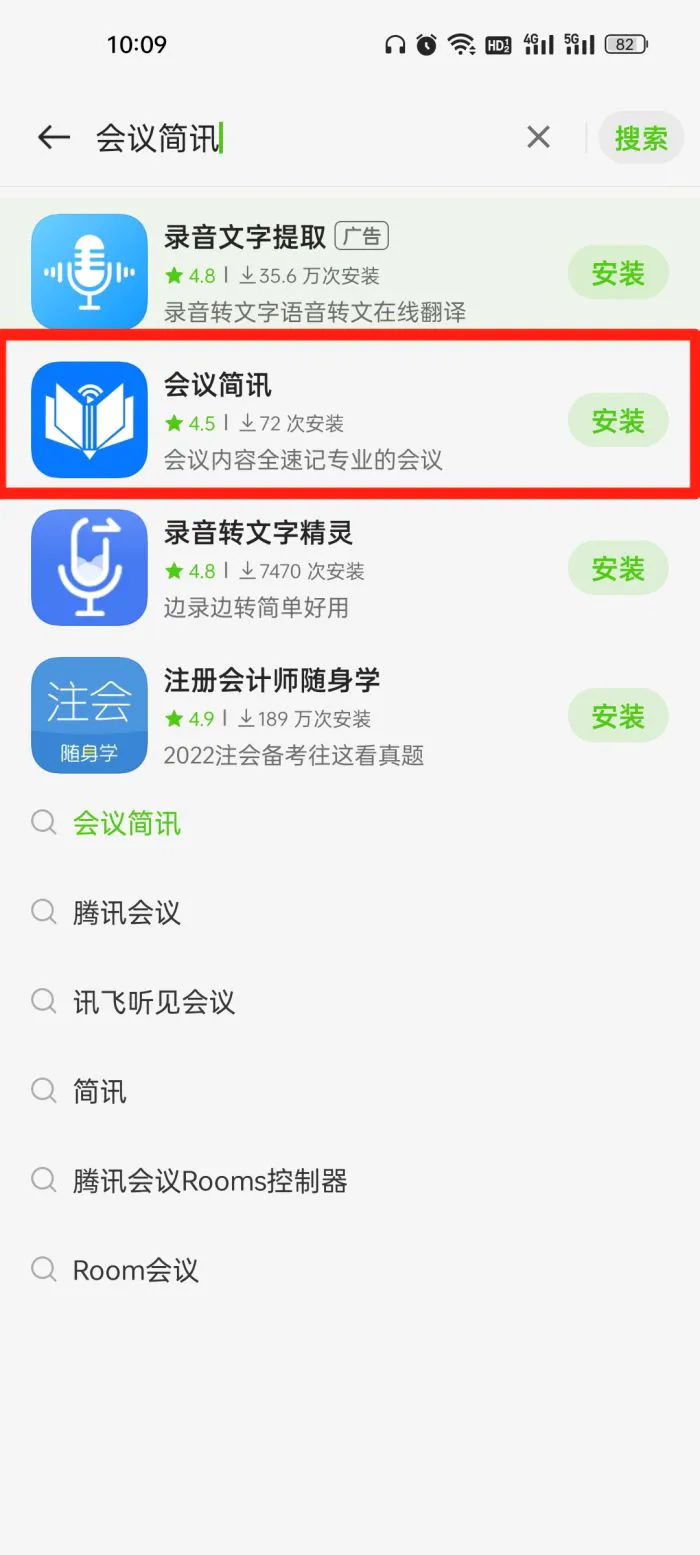Install 录音文字提取 app
The image size is (700, 1555).
(617, 273)
